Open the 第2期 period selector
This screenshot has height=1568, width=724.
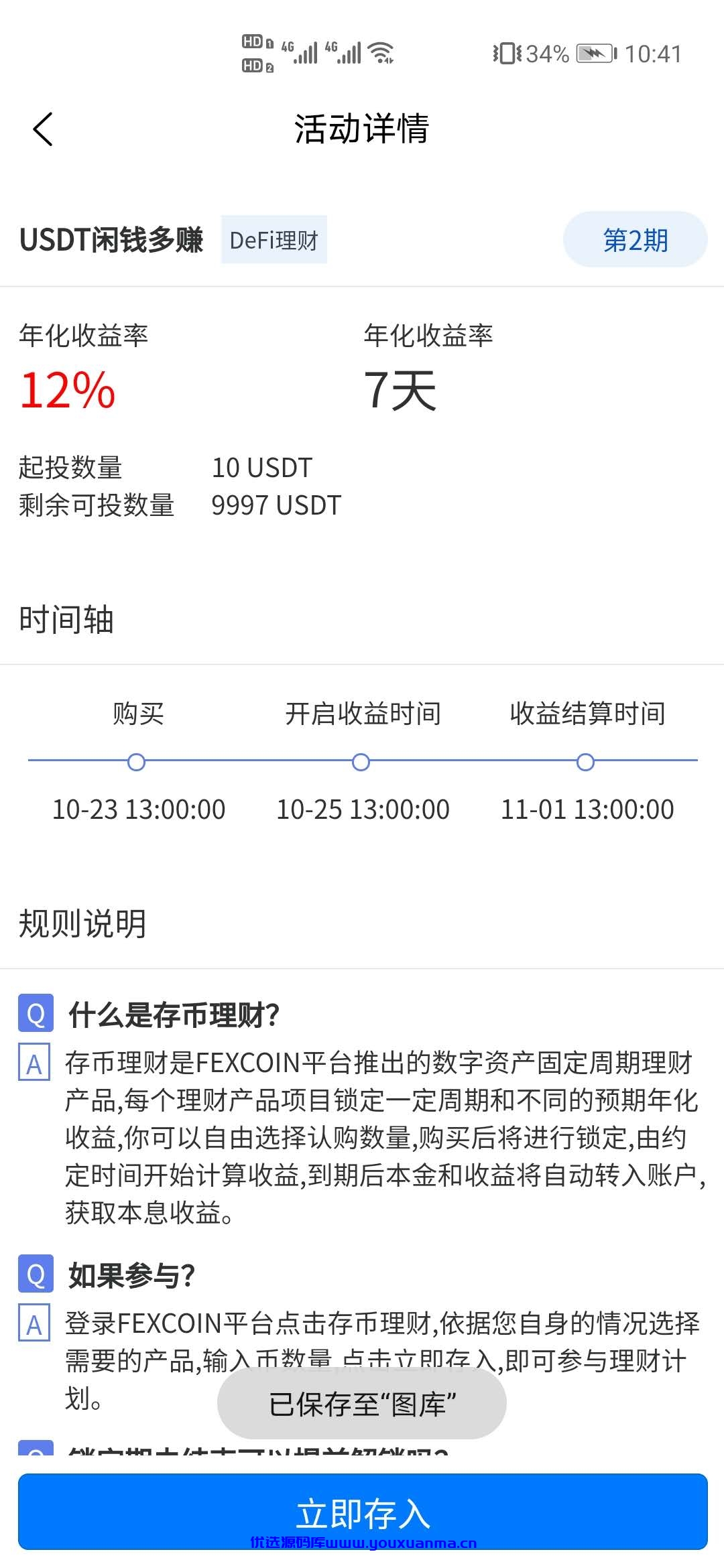pos(635,240)
